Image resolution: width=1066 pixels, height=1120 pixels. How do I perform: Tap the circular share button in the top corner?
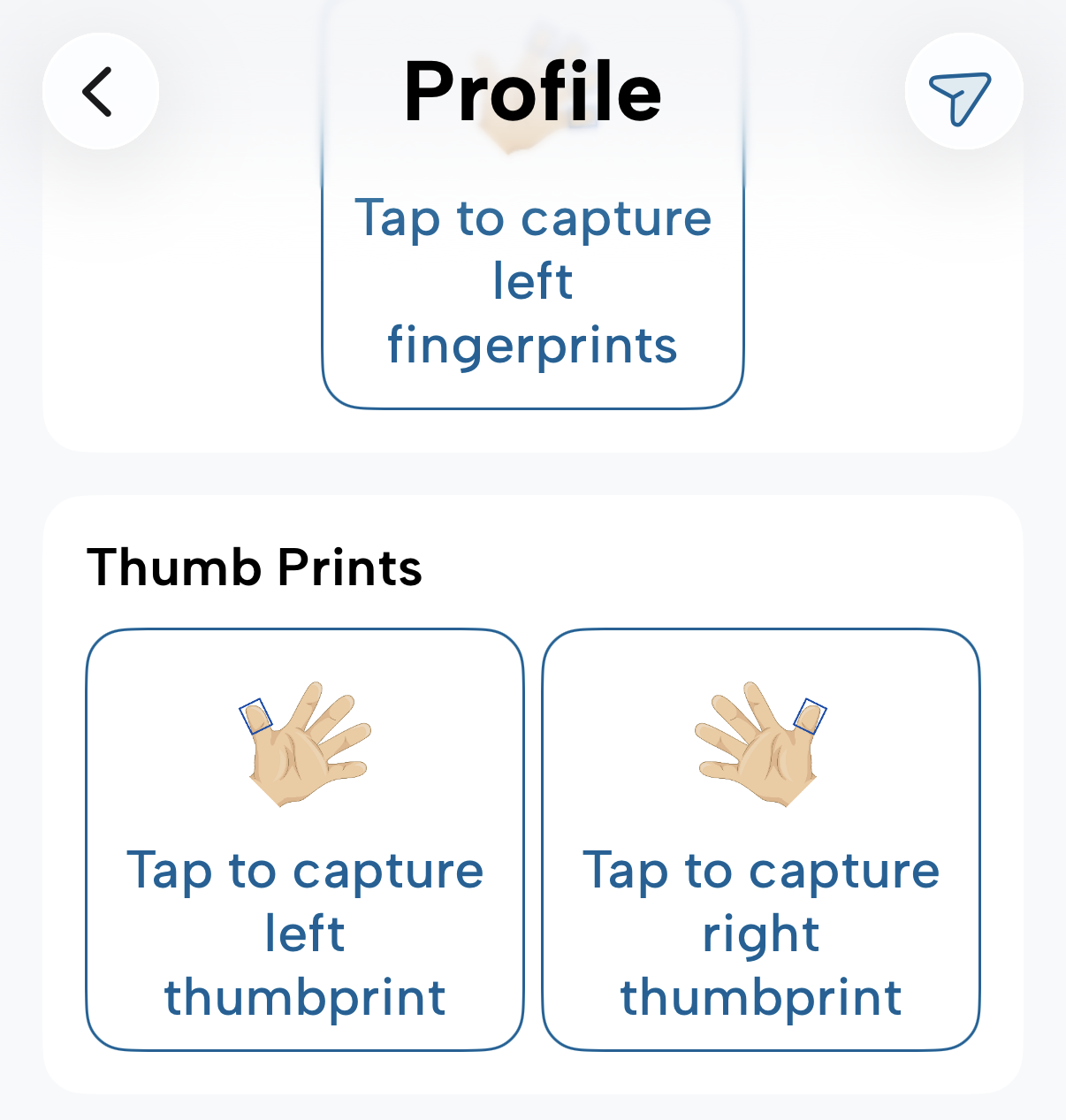(x=963, y=91)
